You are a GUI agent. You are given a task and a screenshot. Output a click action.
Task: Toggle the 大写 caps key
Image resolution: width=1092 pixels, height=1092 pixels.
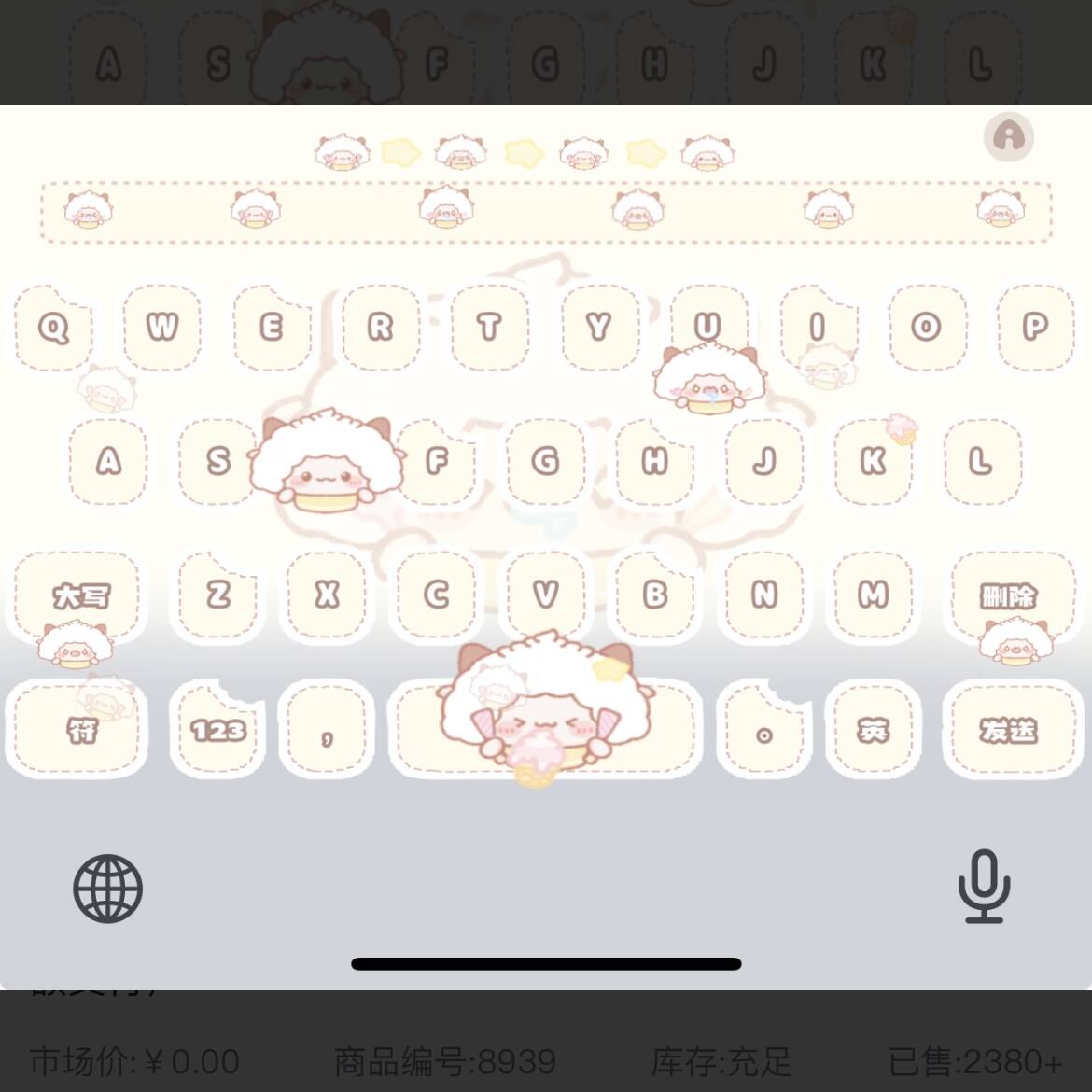80,595
